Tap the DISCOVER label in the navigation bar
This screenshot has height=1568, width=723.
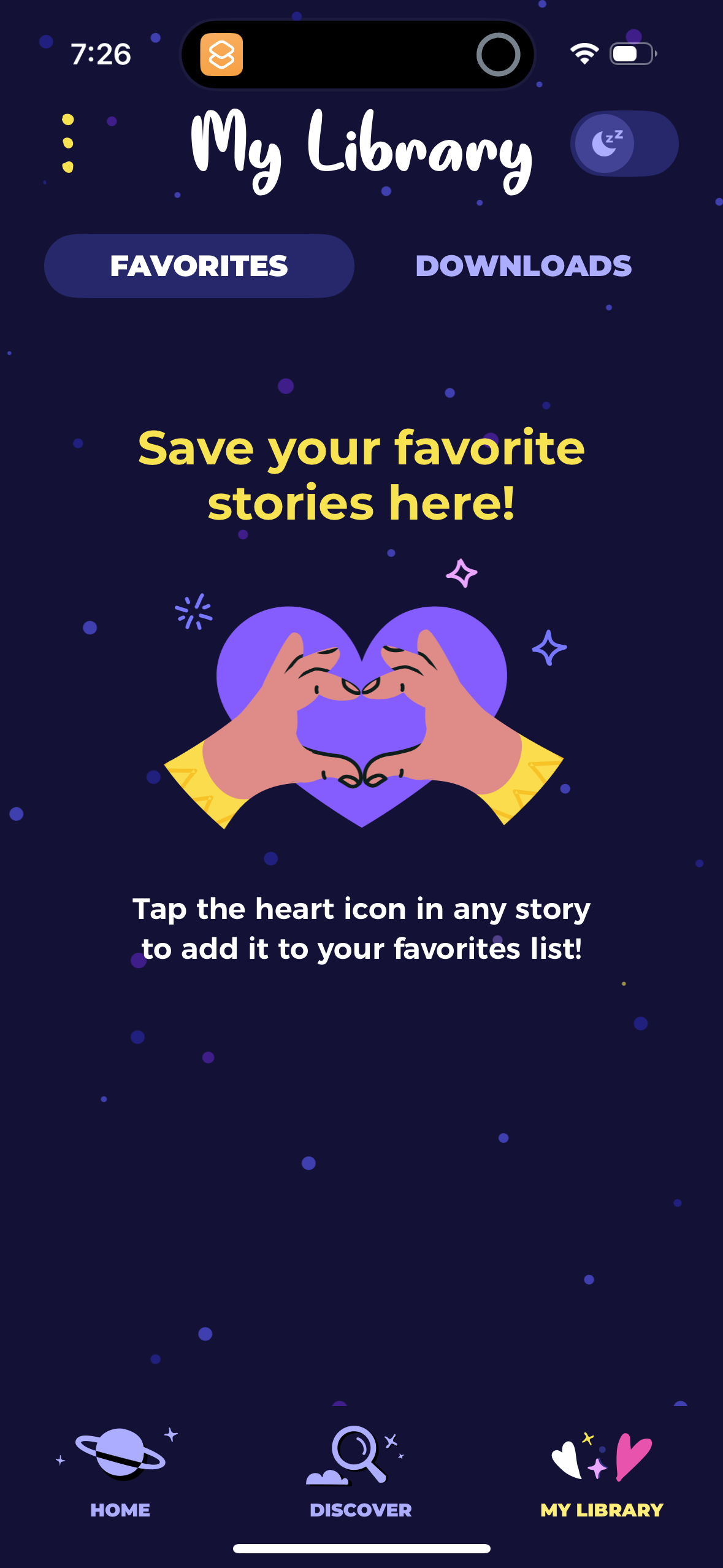coord(361,1510)
